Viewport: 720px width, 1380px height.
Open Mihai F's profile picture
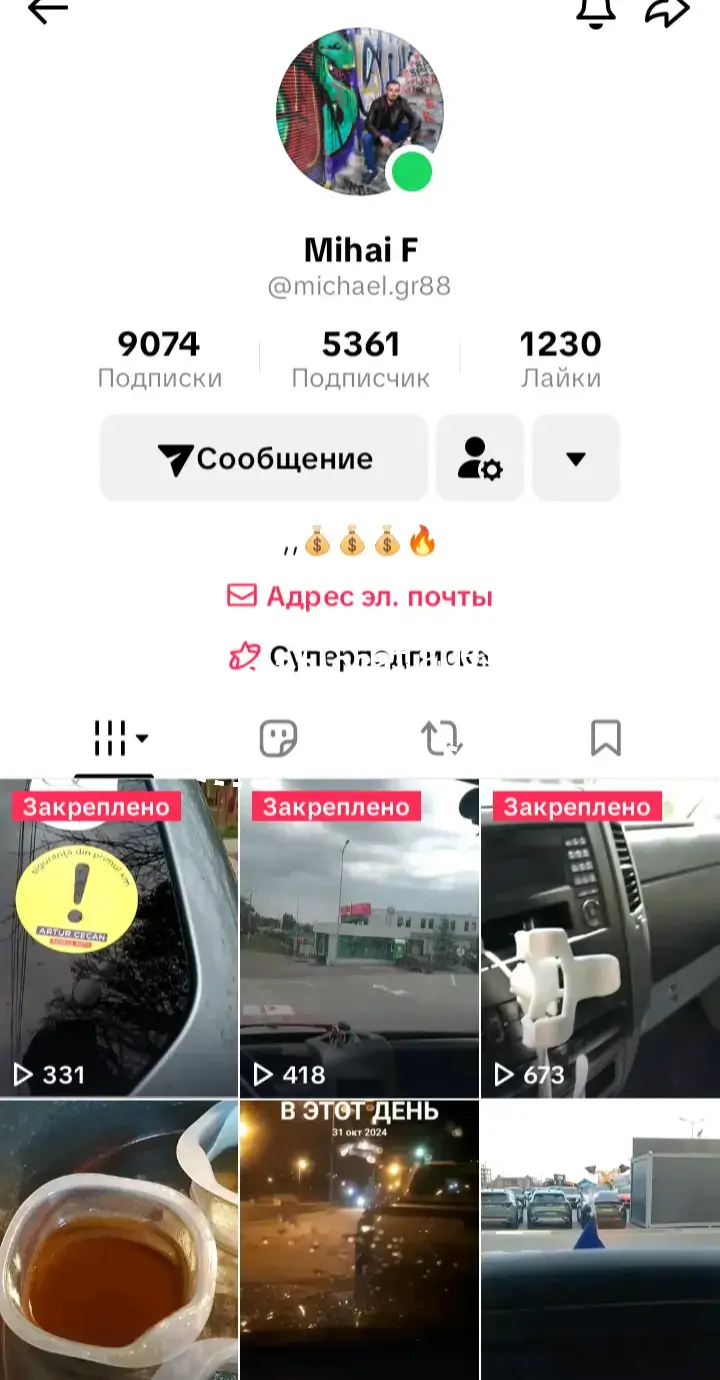coord(360,111)
